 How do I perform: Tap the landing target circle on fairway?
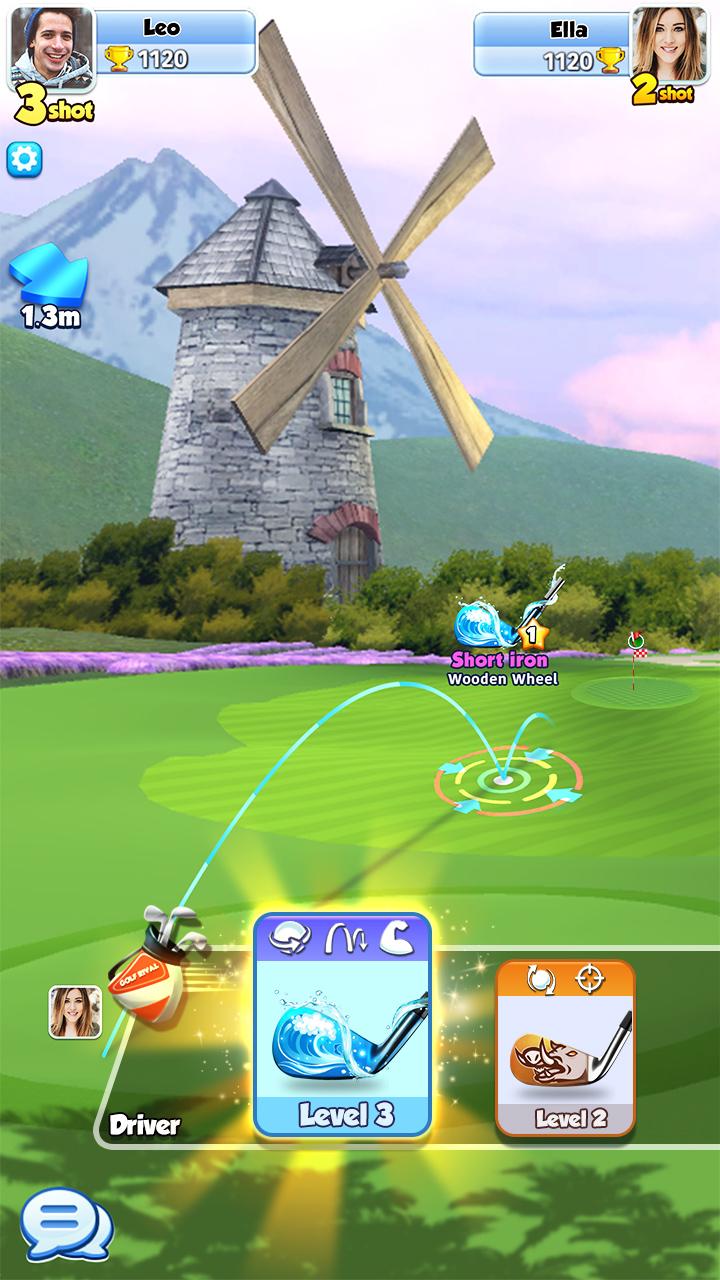(x=509, y=778)
